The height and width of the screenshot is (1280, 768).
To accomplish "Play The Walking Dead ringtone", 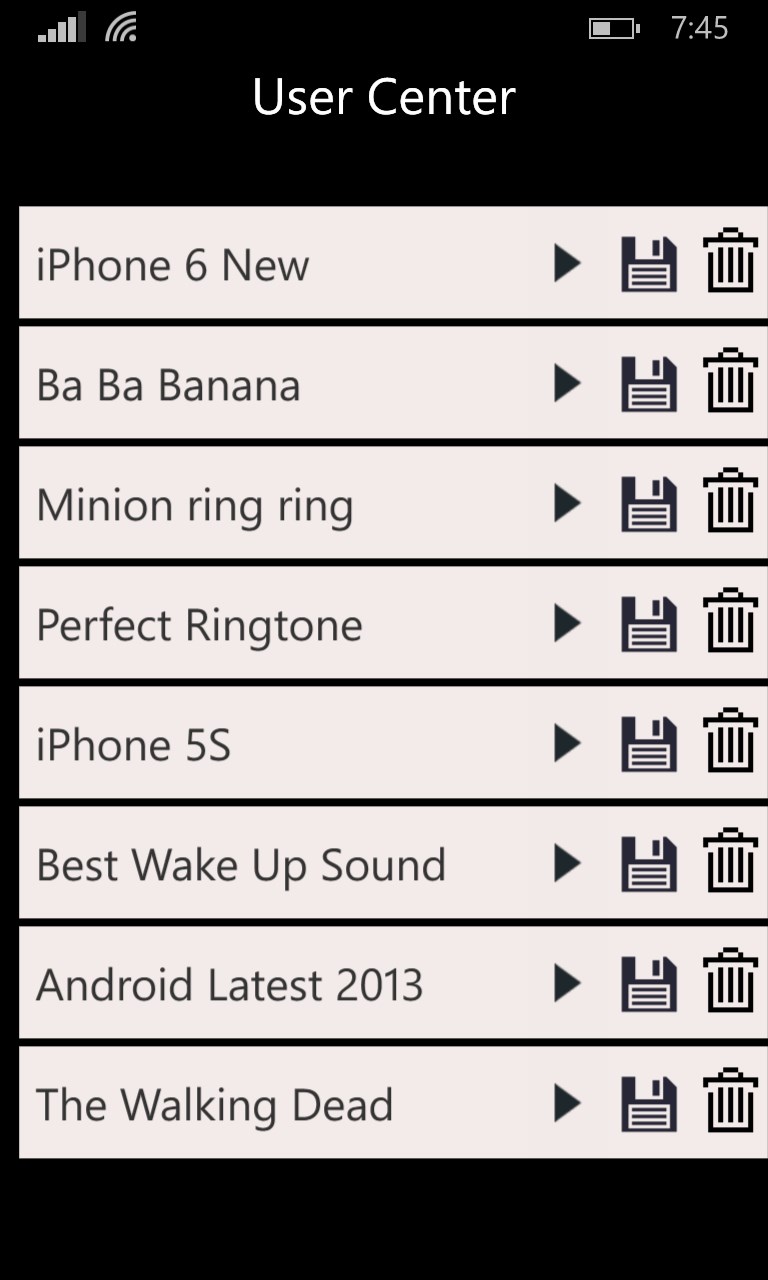I will coord(567,1103).
